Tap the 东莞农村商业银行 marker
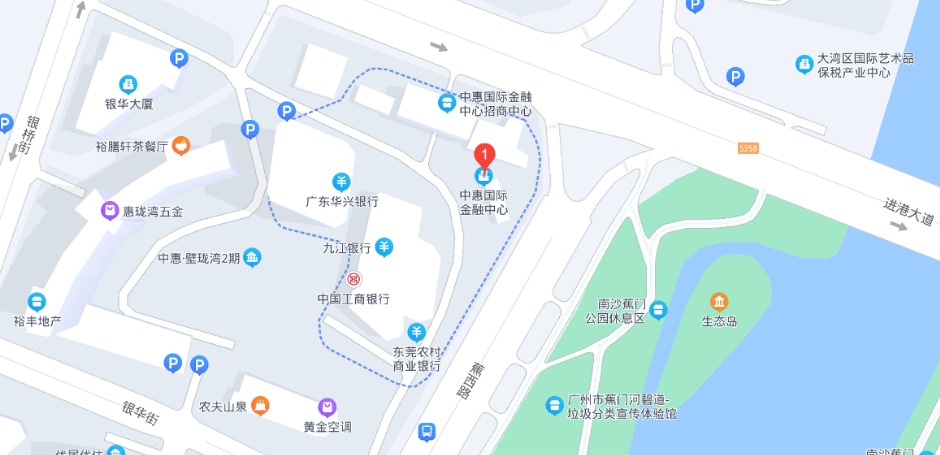 coord(416,331)
